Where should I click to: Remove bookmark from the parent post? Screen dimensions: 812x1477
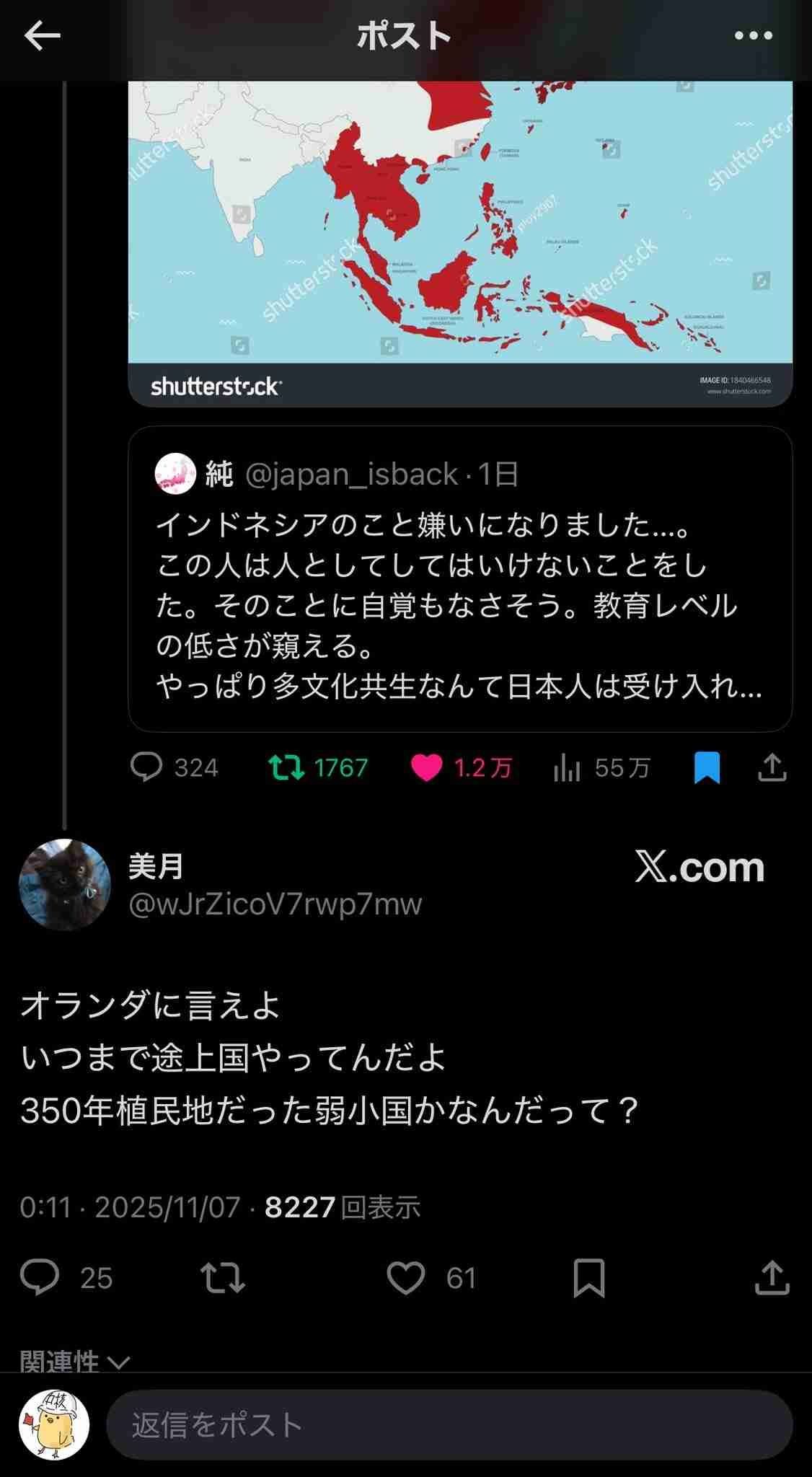(x=707, y=767)
